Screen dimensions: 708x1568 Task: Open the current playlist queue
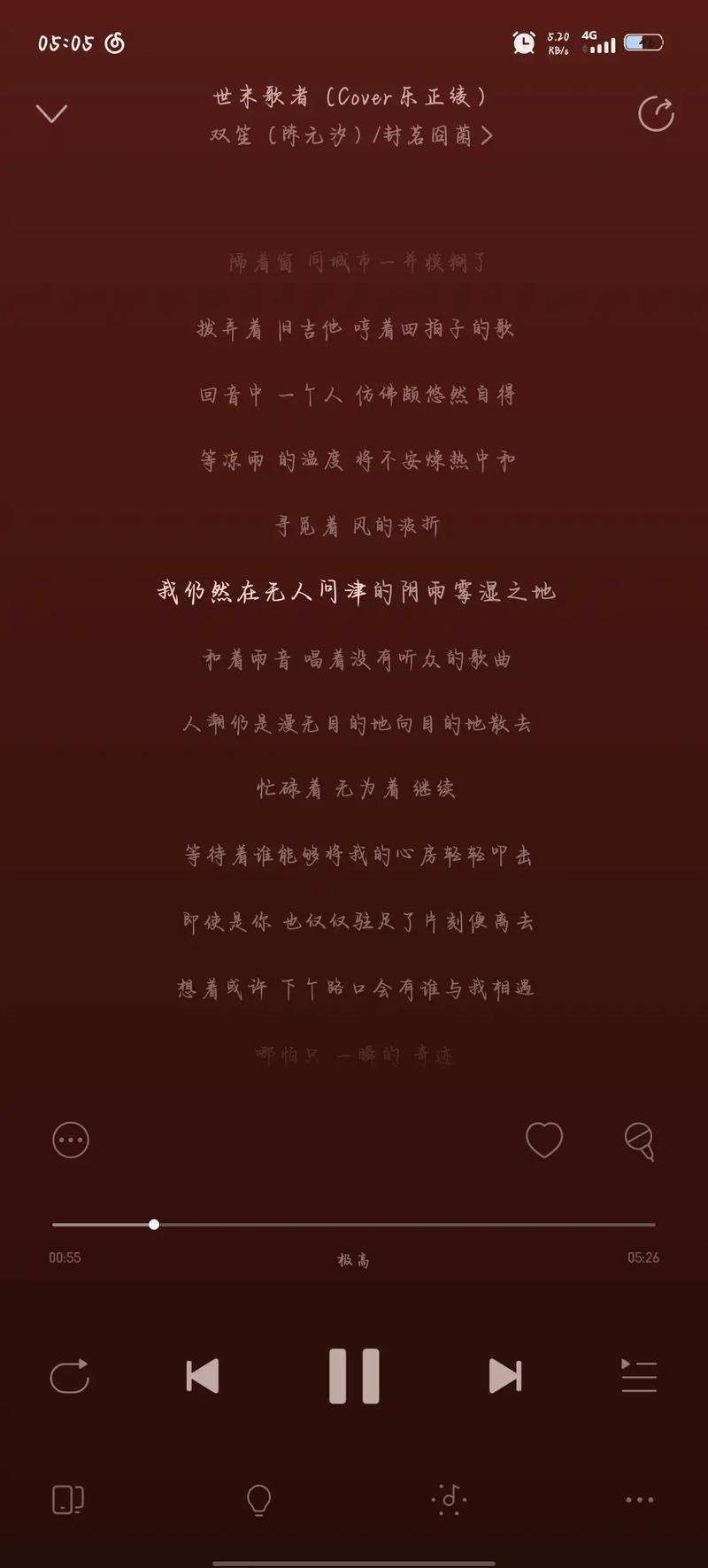[x=639, y=1376]
